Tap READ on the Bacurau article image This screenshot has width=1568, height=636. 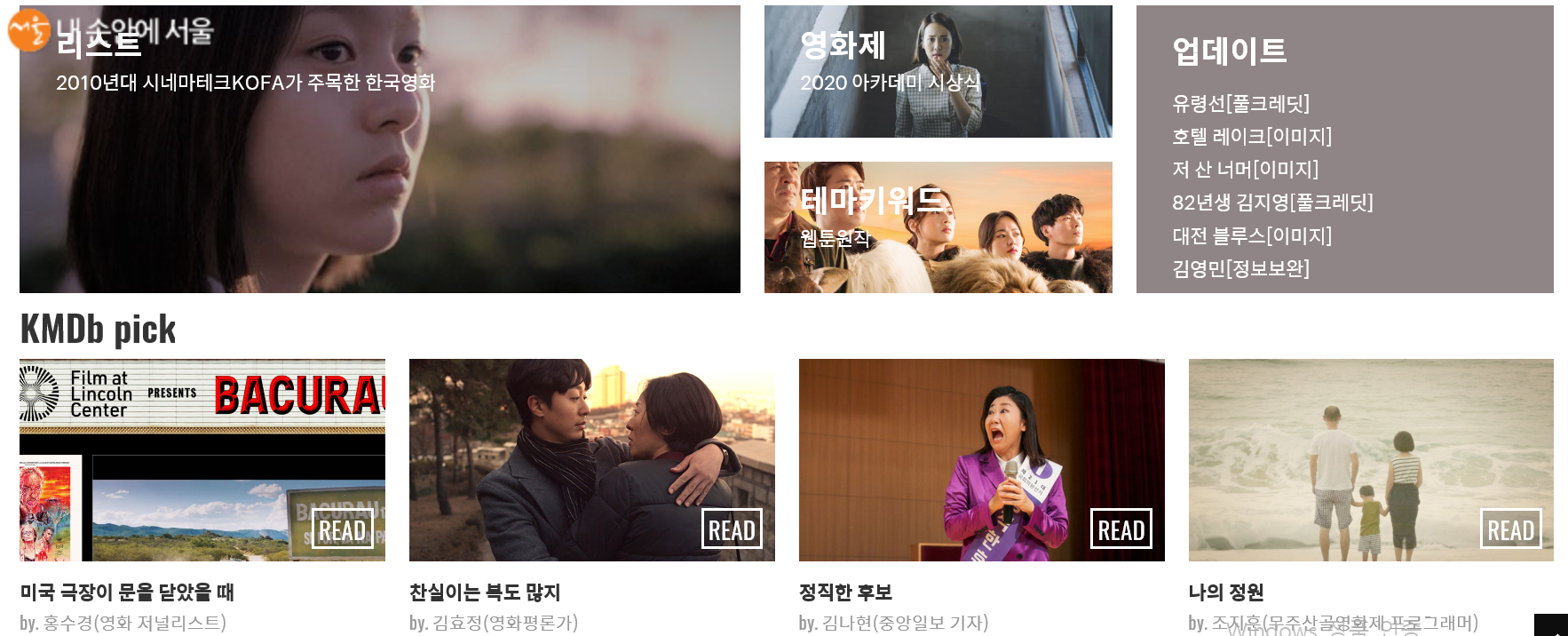pos(342,530)
